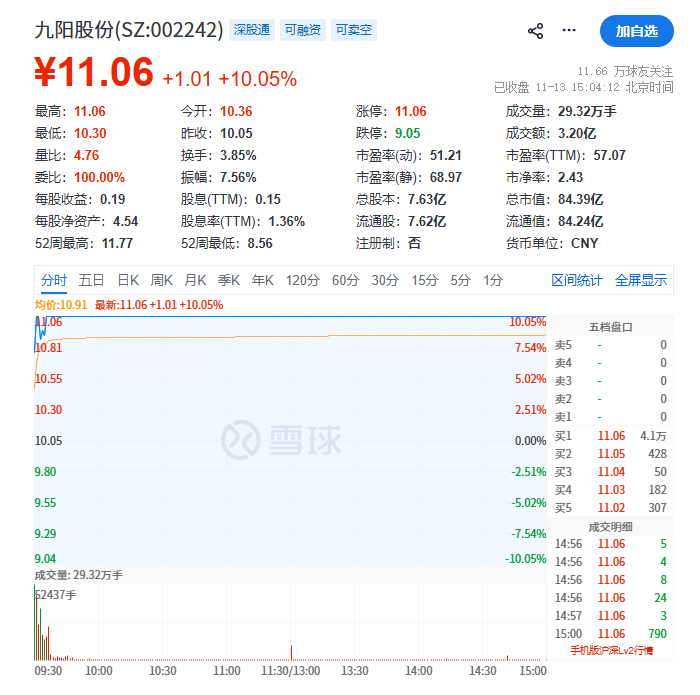Open 手机版沪深Lv2行情 link
This screenshot has width=700, height=695.
click(611, 650)
